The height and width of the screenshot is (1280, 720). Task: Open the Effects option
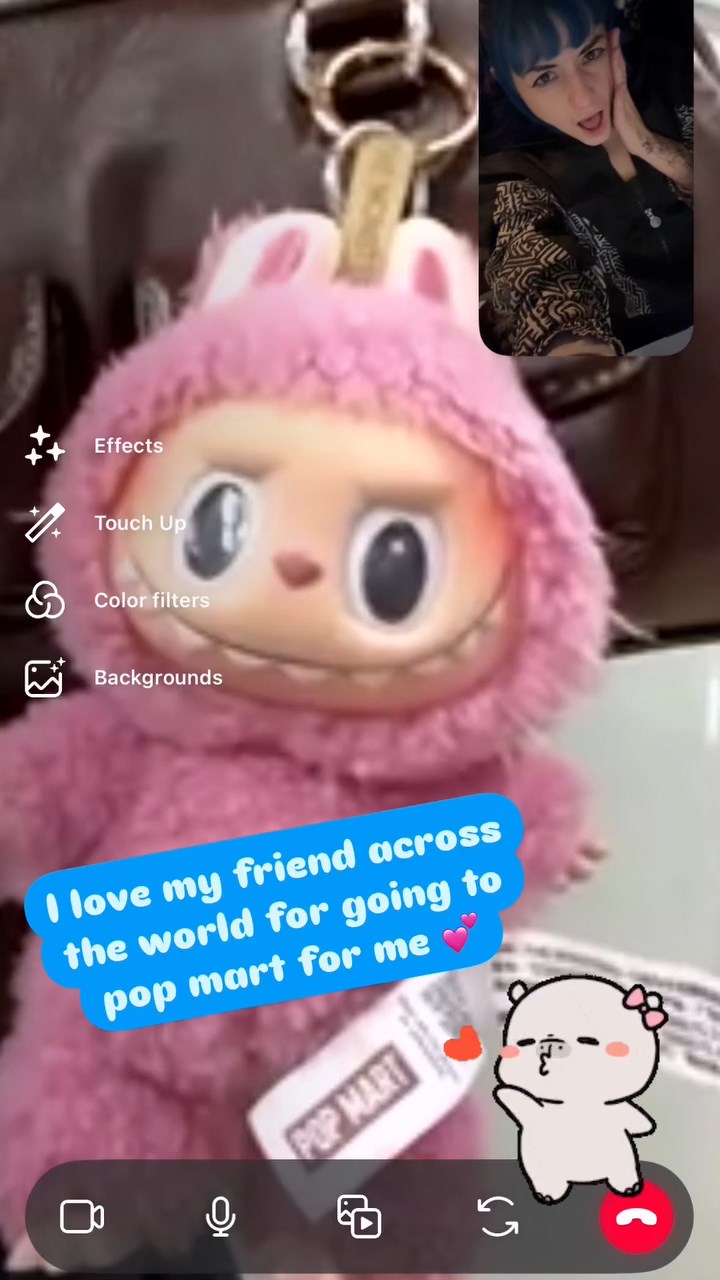pyautogui.click(x=95, y=446)
